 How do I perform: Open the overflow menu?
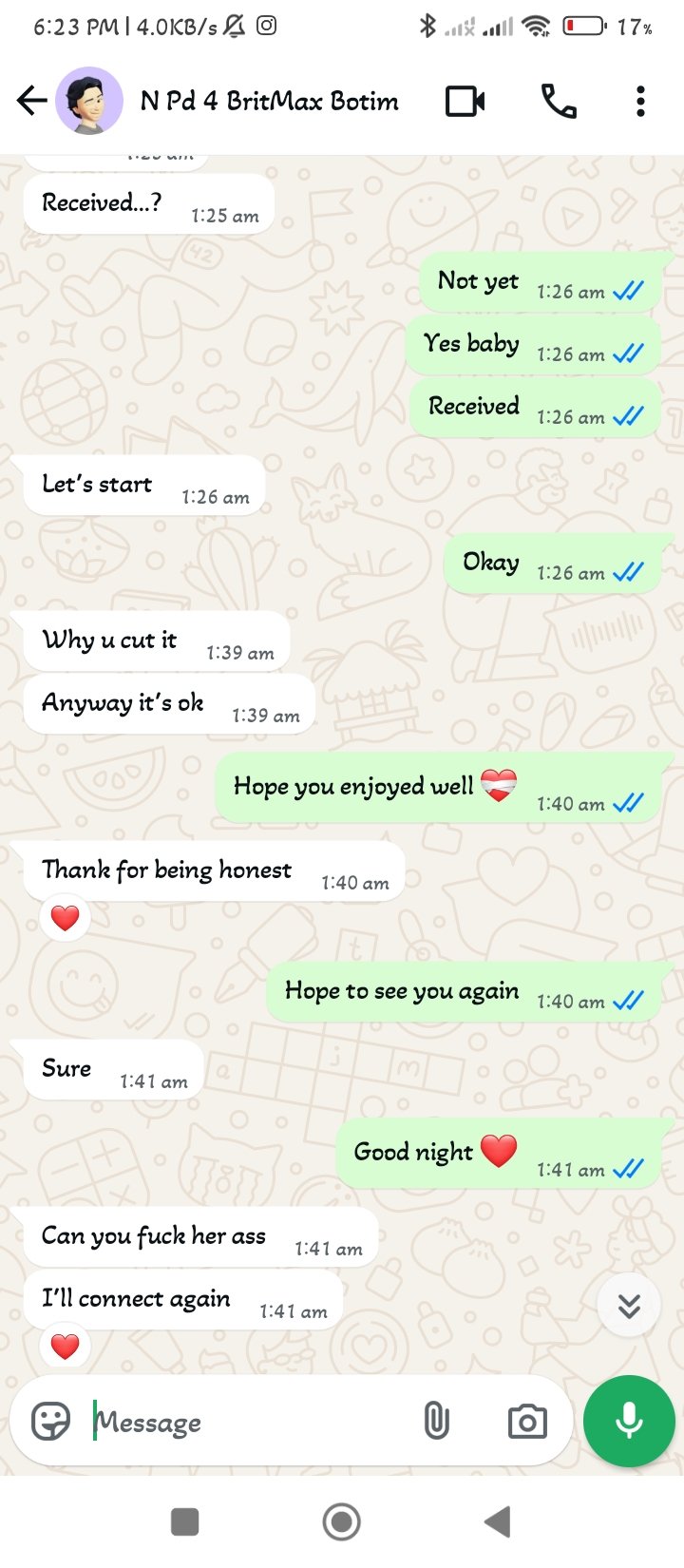(641, 101)
